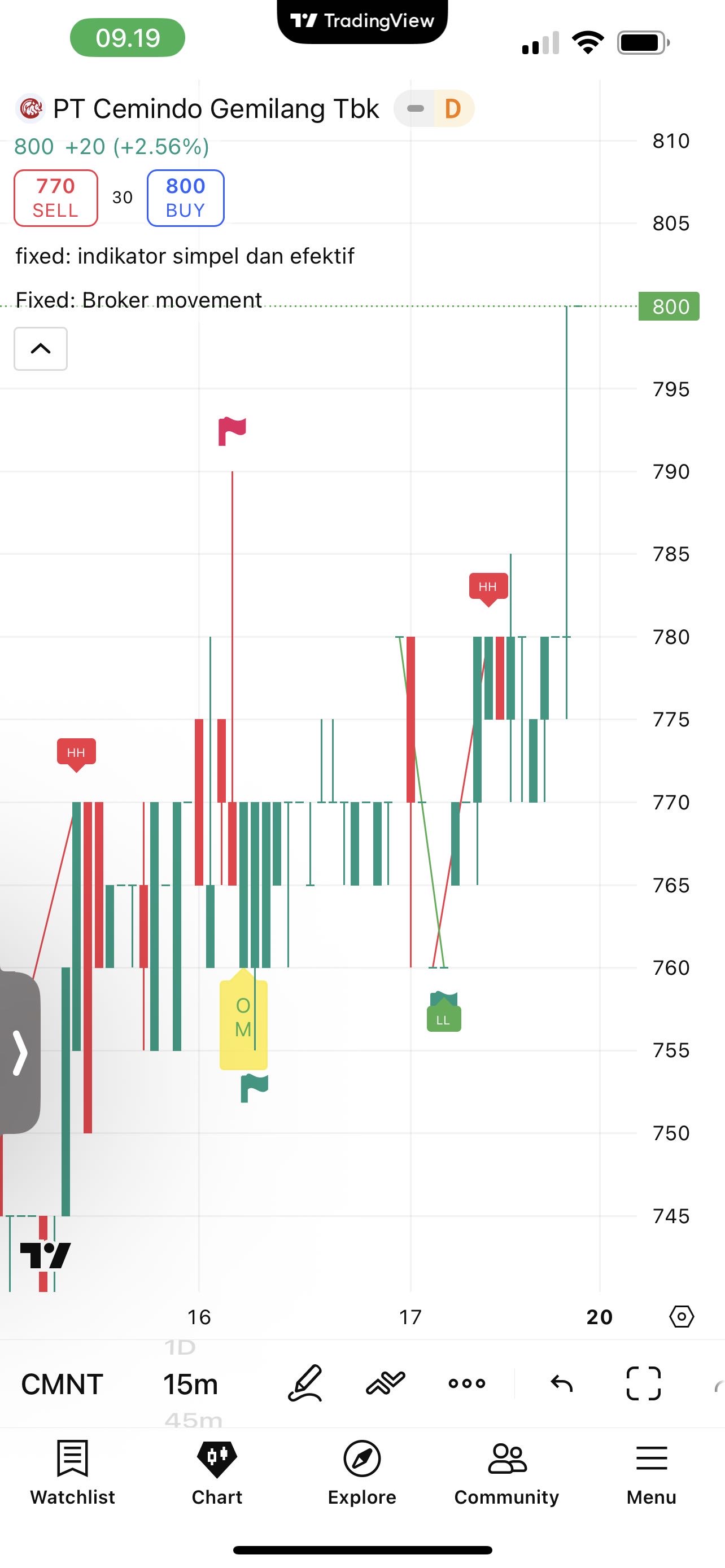
Task: Open PT Cemindo Gemilang Tbk symbol details
Action: point(216,109)
